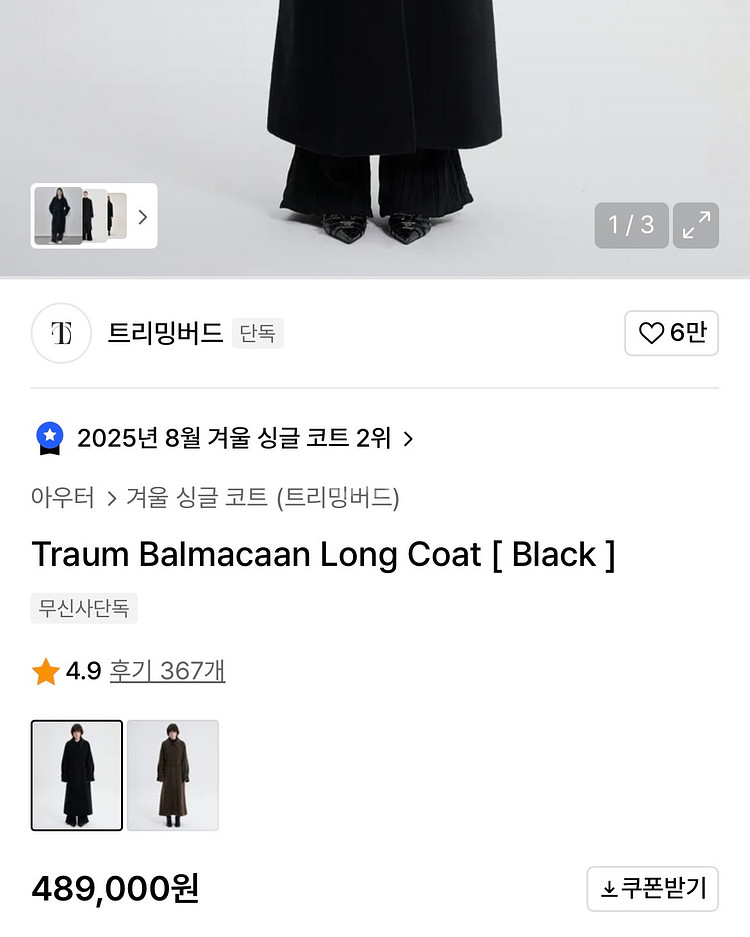Viewport: 750px width, 937px height.
Task: Tap the fullscreen expand icon on product image
Action: coord(696,225)
